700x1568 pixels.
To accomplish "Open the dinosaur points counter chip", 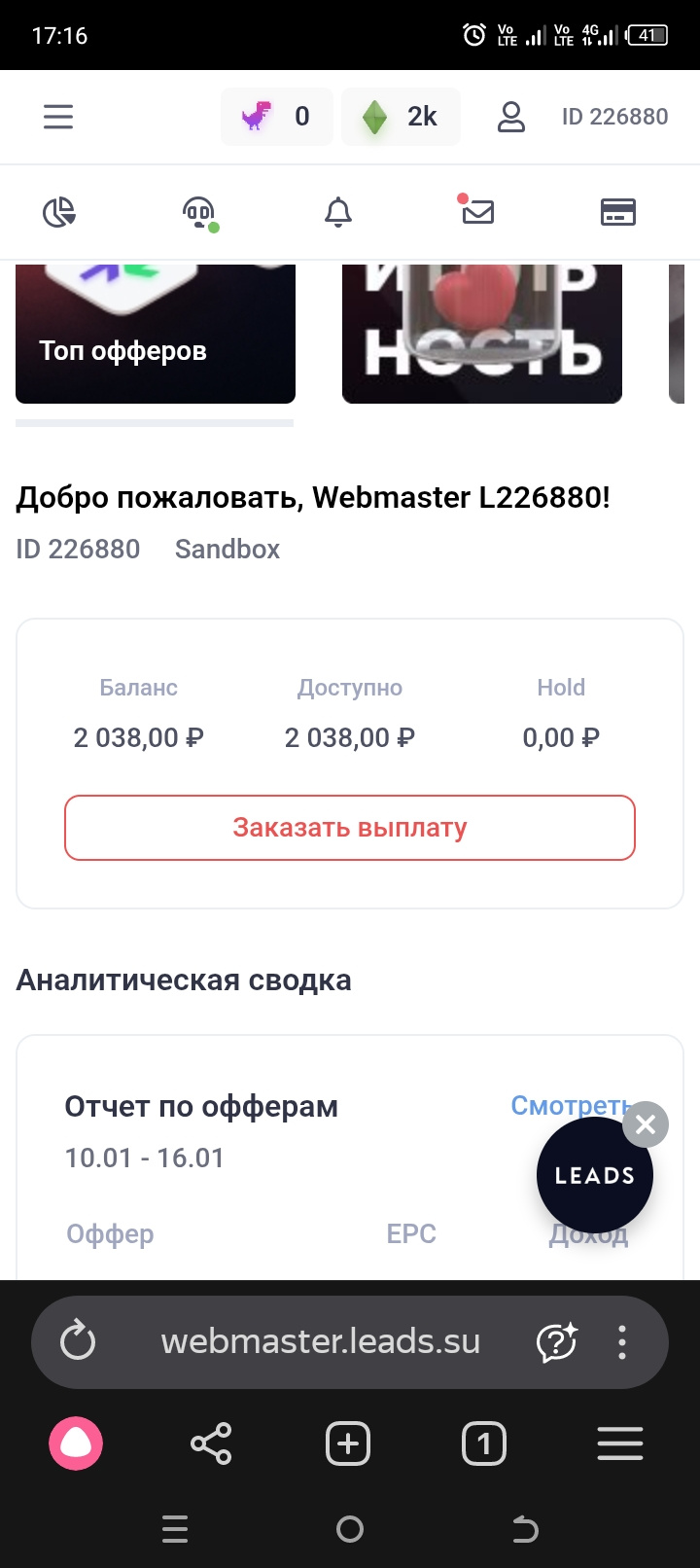I will (x=277, y=117).
